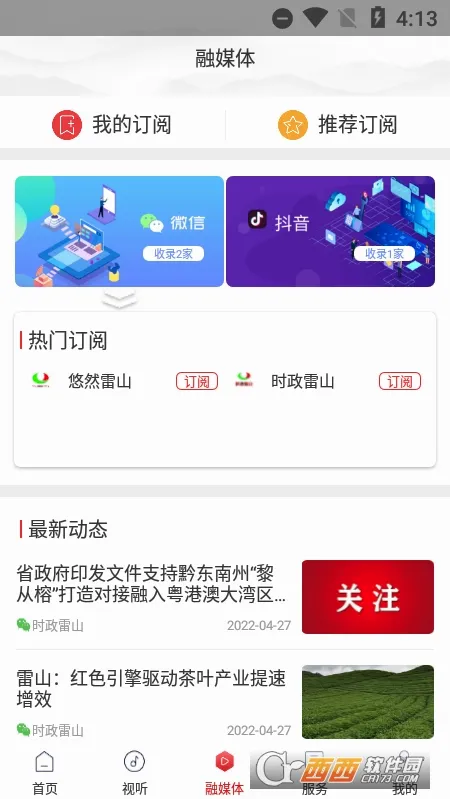
Task: Open the article 雷山：红色引擎驱动茶叶产业提速增效
Action: coord(225,702)
